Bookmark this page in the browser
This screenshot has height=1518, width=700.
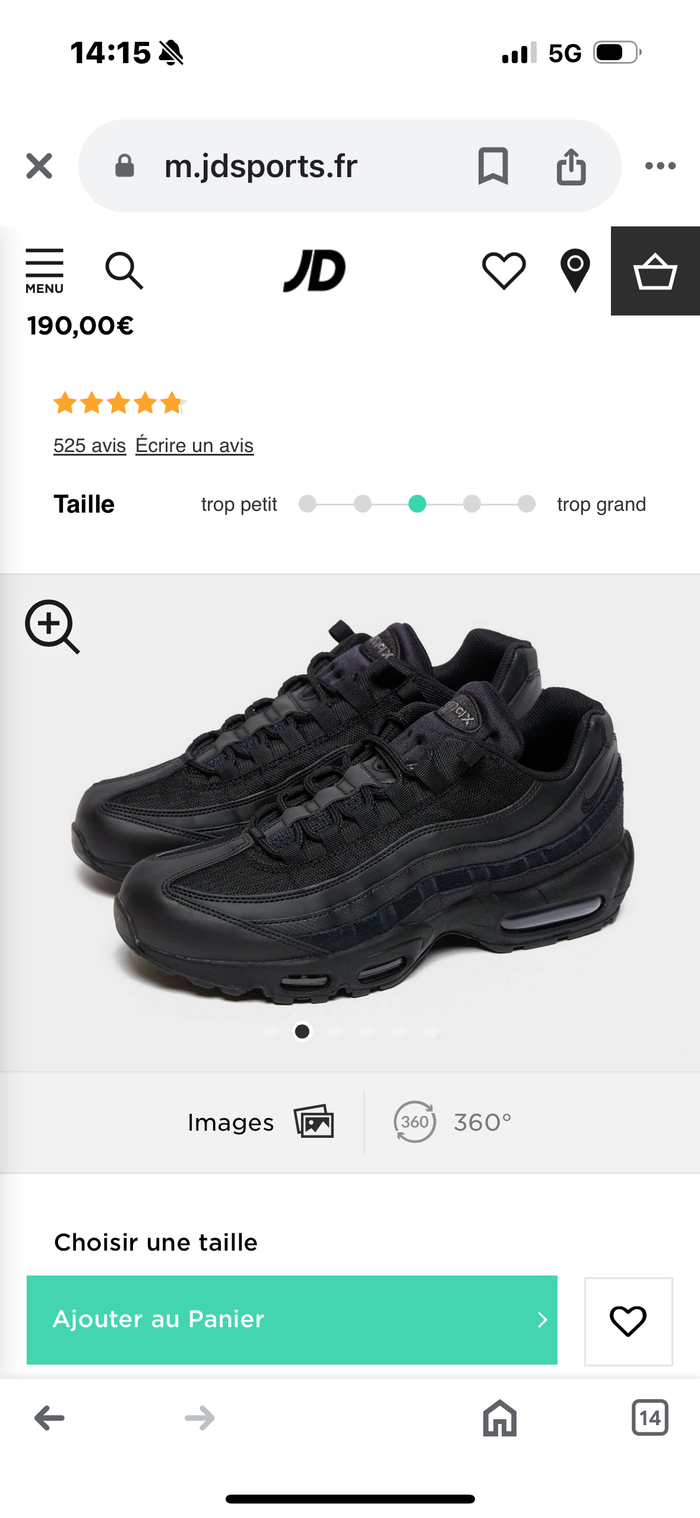(x=493, y=166)
